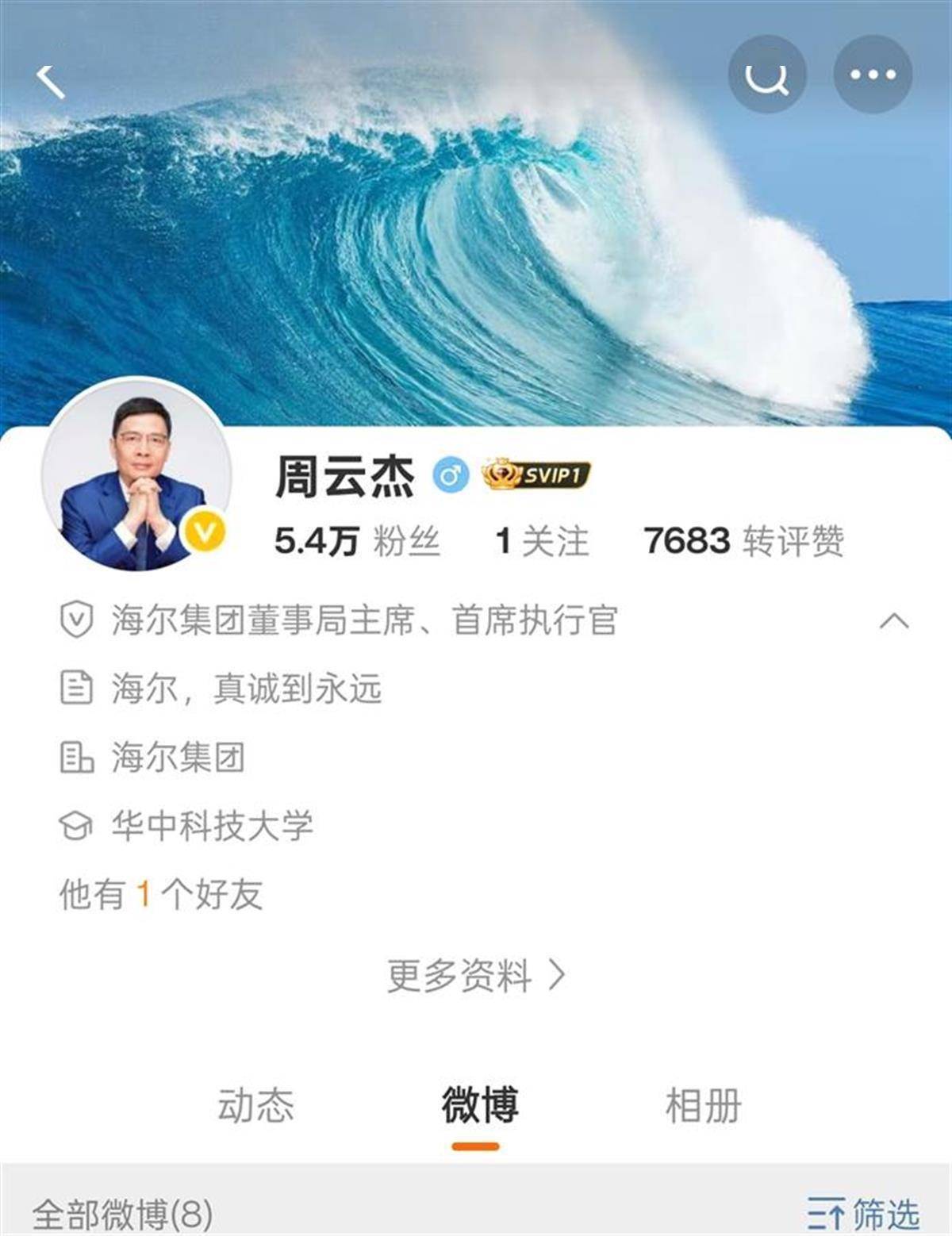Open search on this profile

tap(767, 75)
